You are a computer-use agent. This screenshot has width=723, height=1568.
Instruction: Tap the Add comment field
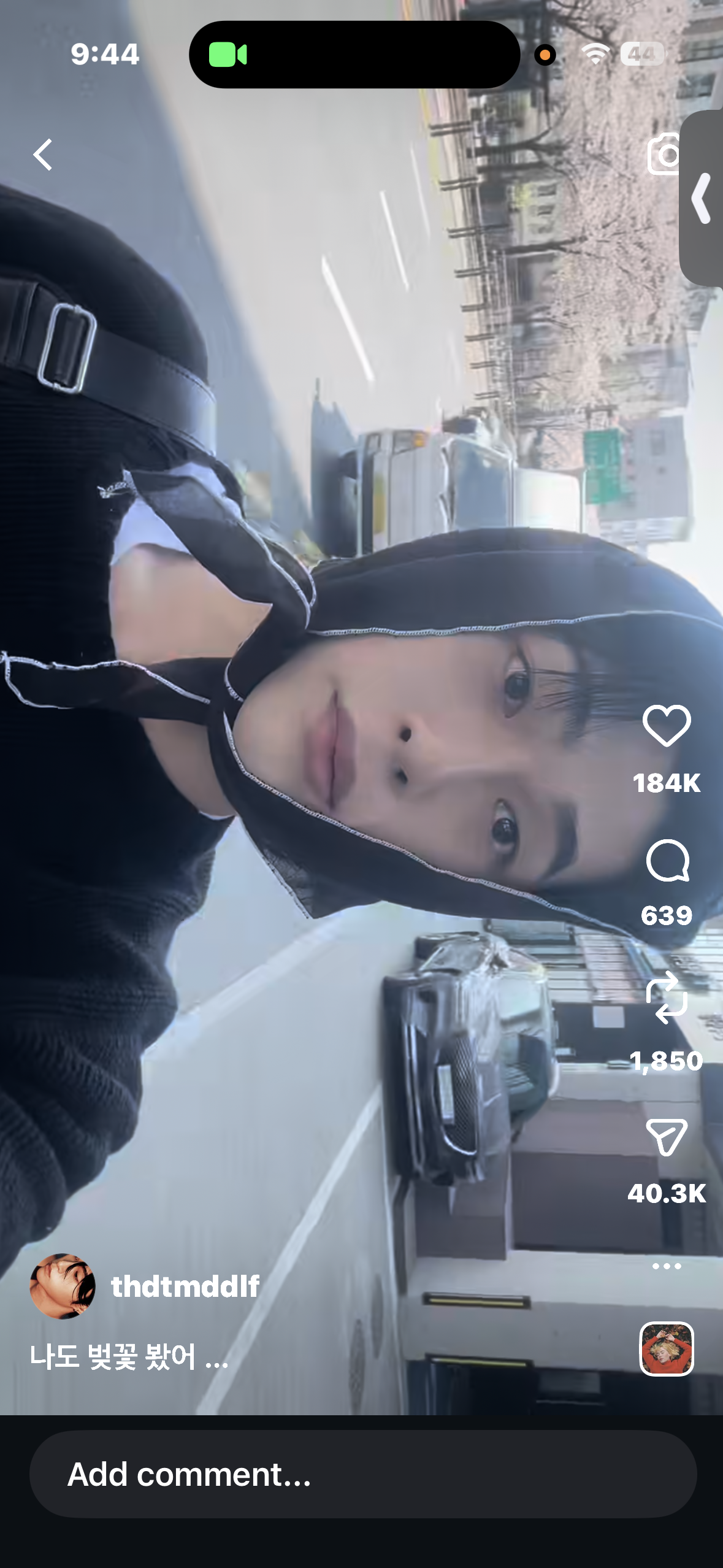pos(362,1474)
